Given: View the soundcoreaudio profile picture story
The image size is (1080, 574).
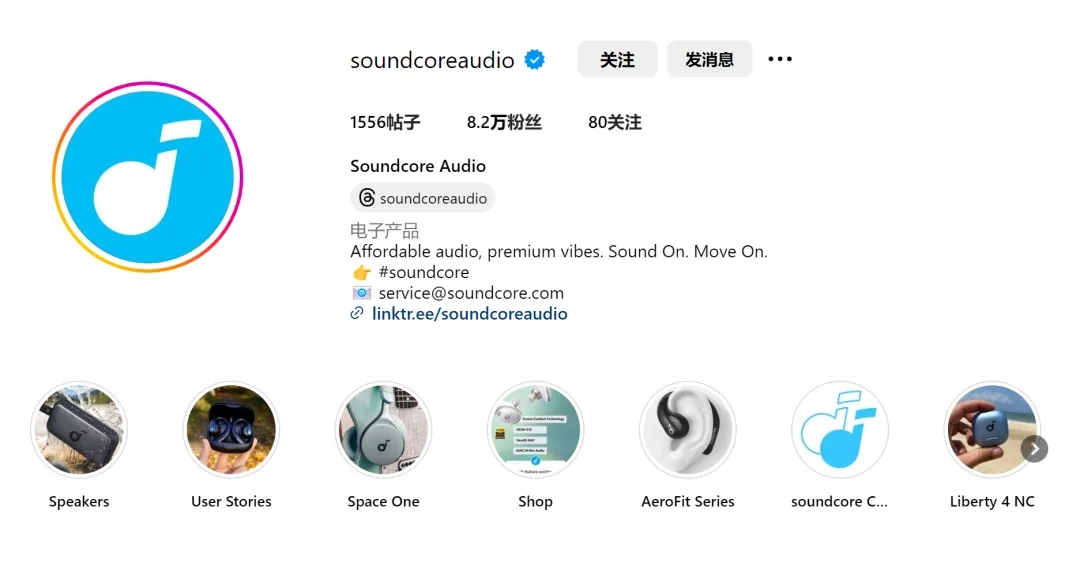Looking at the screenshot, I should pyautogui.click(x=148, y=177).
